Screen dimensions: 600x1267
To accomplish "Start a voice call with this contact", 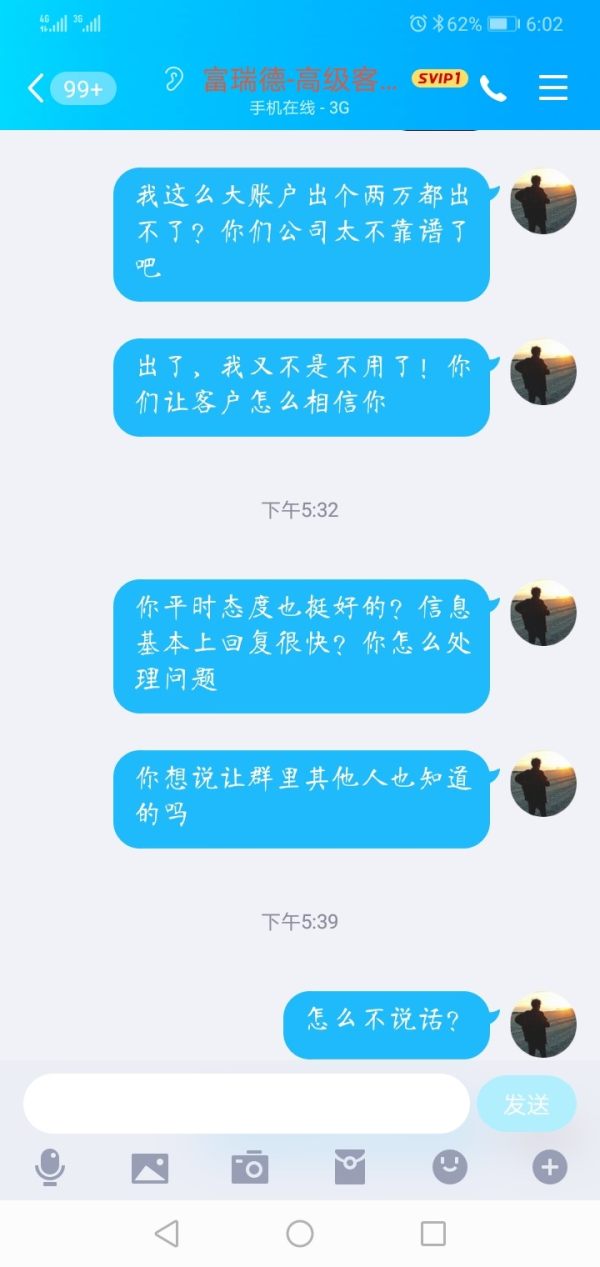I will click(493, 89).
